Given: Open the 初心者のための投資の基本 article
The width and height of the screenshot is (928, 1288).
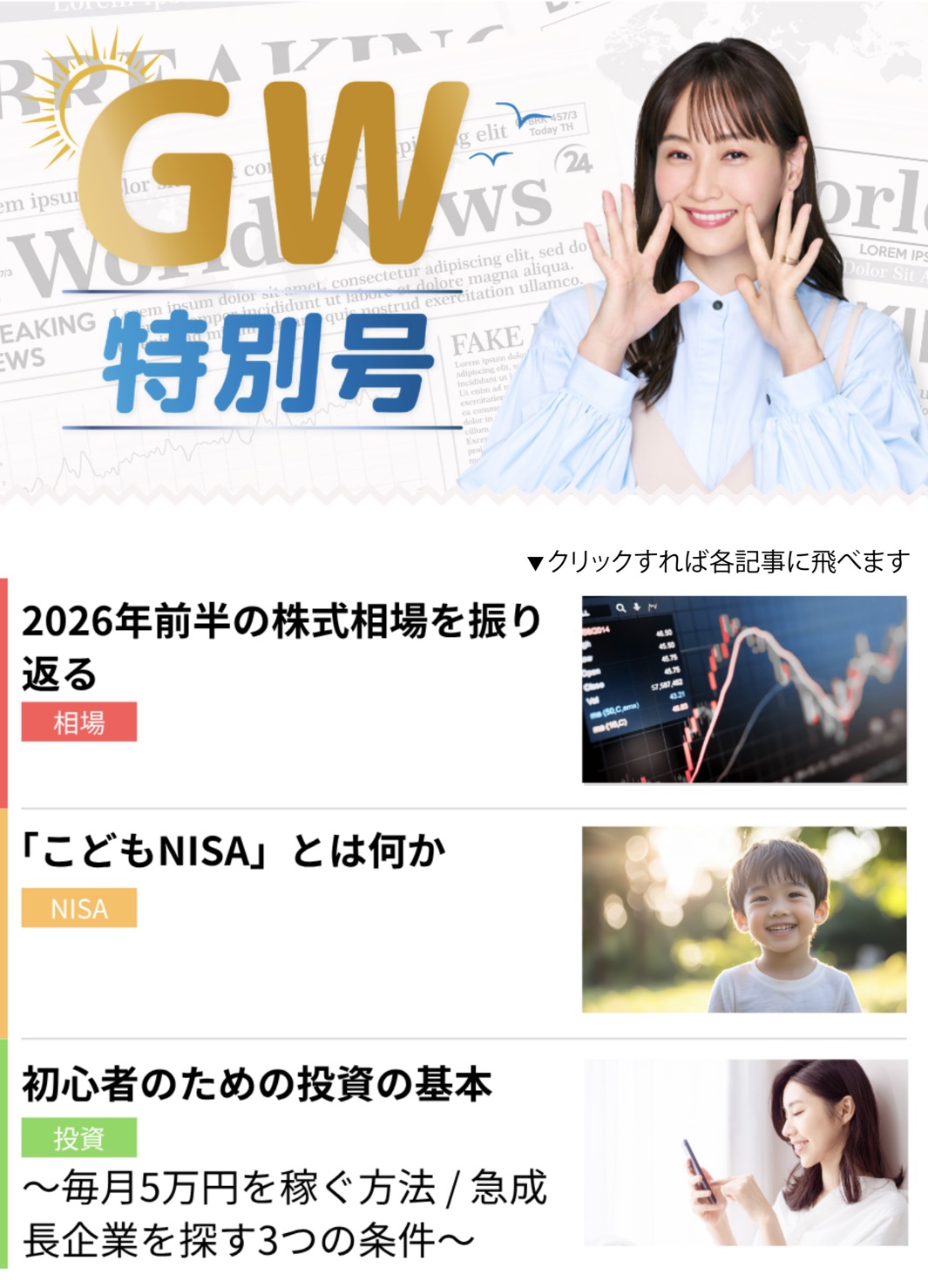Looking at the screenshot, I should [257, 1085].
